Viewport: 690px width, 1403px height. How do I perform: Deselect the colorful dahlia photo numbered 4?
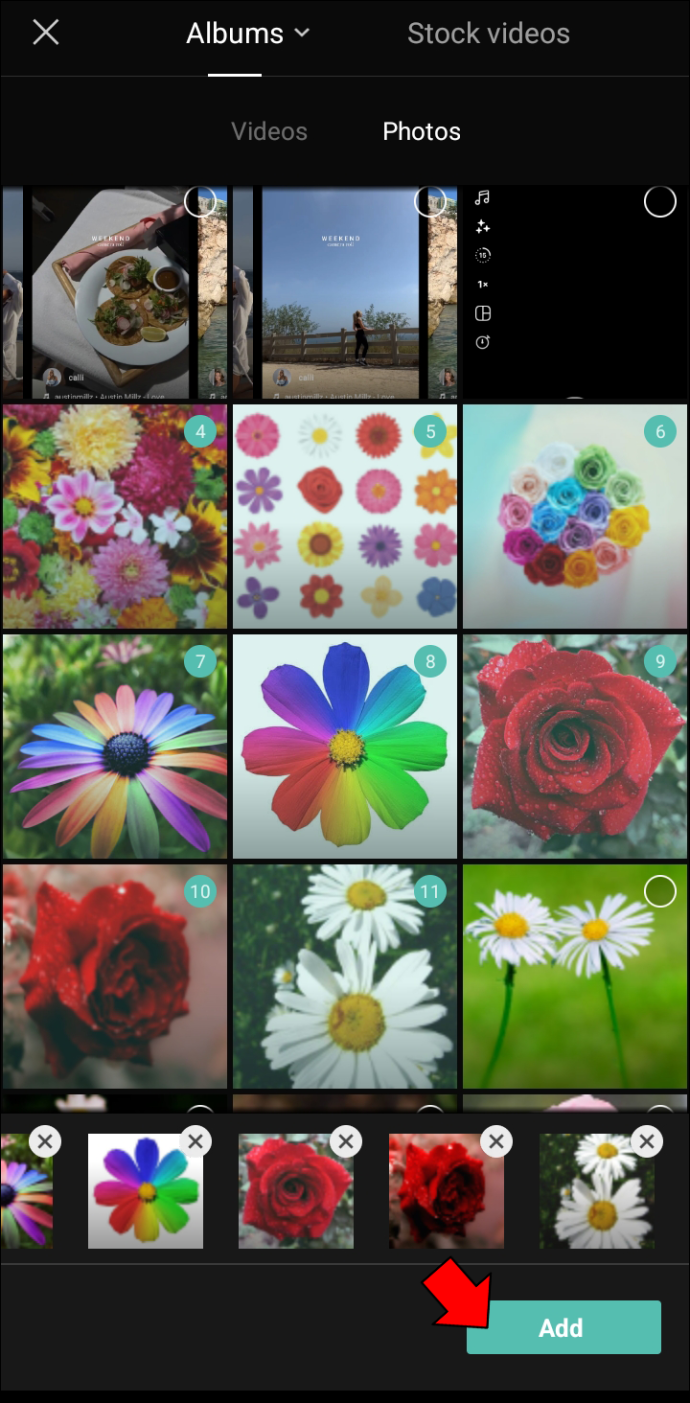[200, 432]
